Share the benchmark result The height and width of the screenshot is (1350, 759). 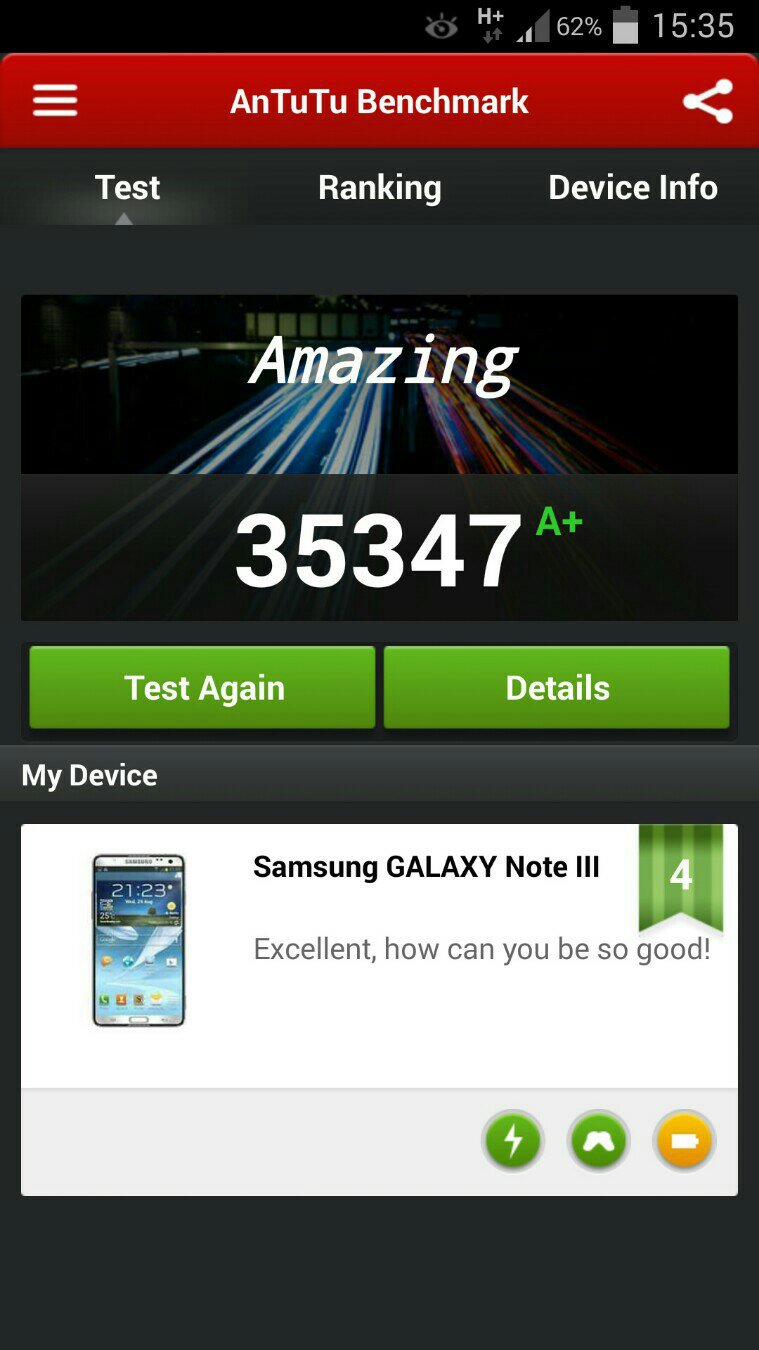(707, 102)
